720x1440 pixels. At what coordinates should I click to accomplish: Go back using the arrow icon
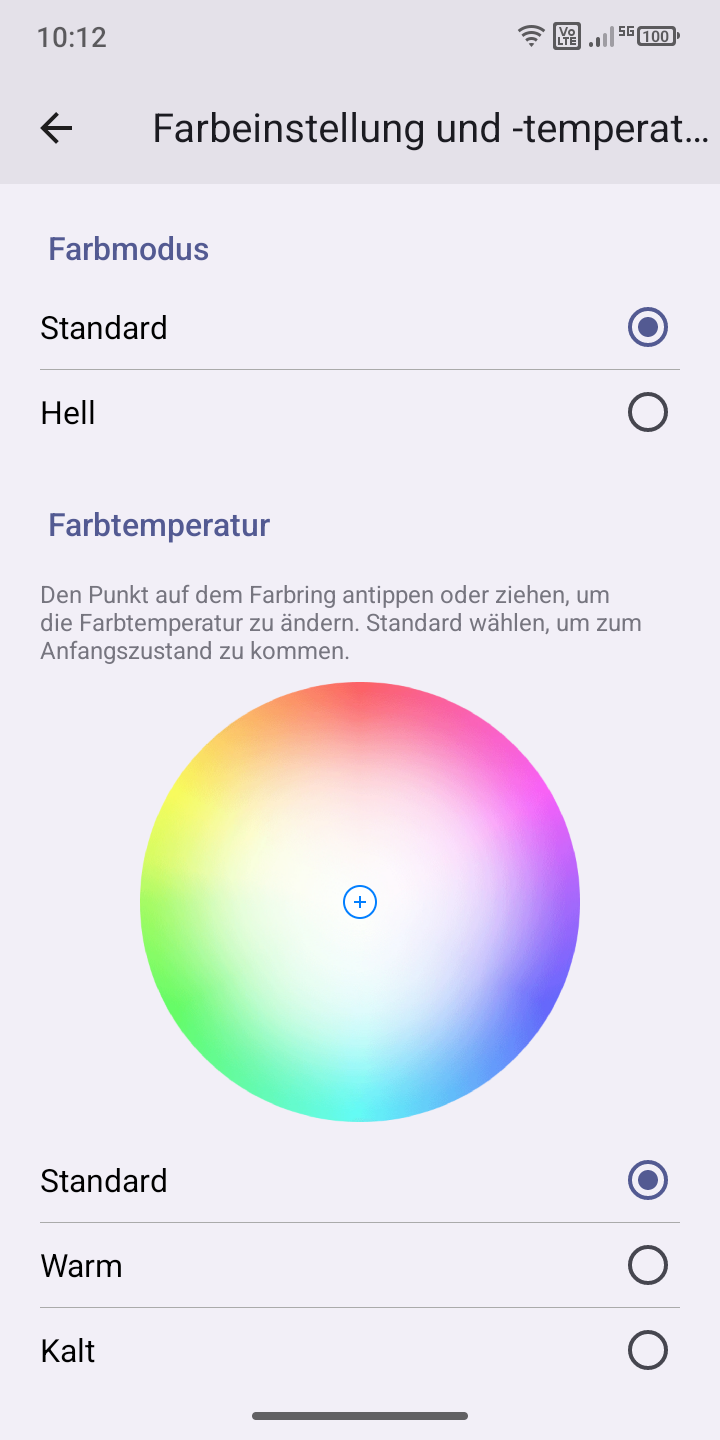pyautogui.click(x=57, y=128)
